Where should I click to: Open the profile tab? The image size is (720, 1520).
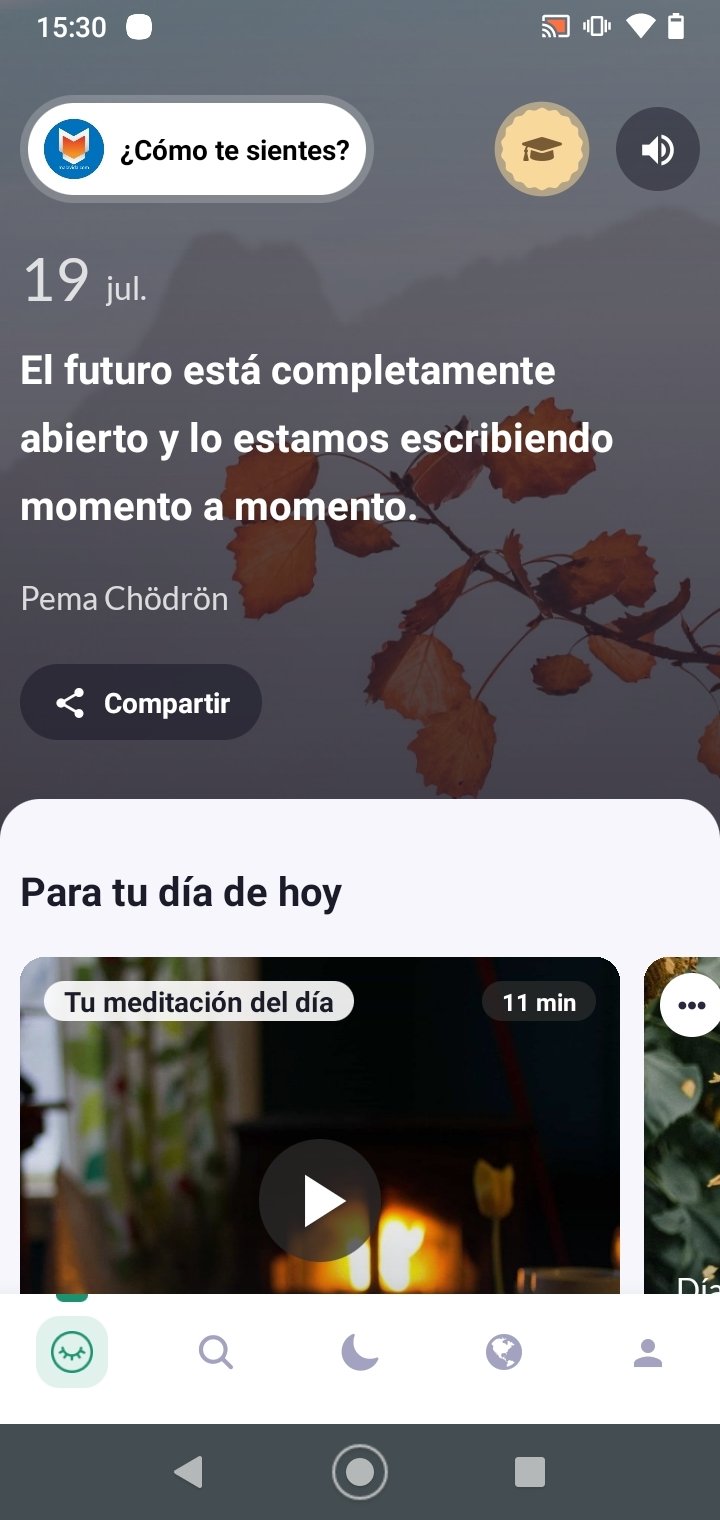tap(648, 1353)
